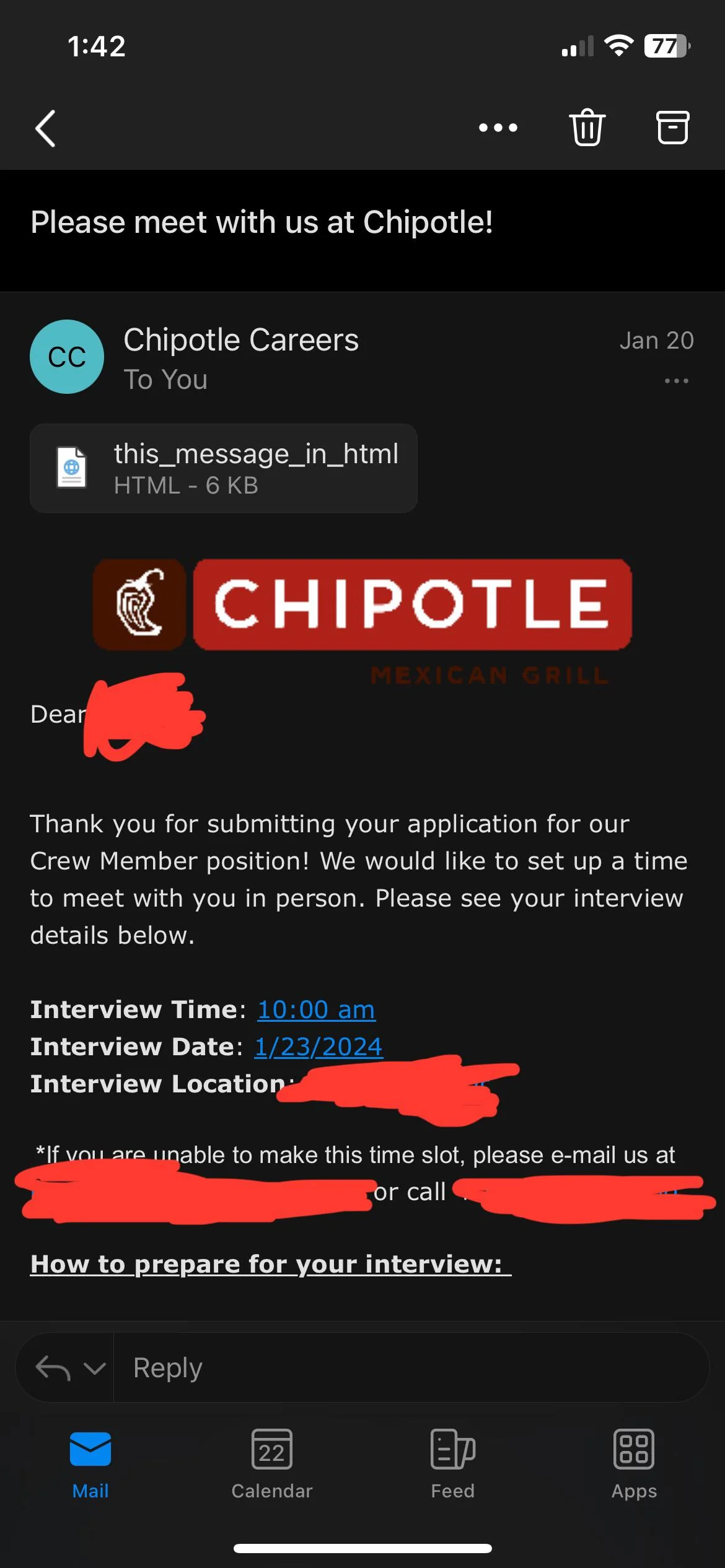Tap the back arrow to return to inbox
725x1568 pixels.
[x=45, y=128]
